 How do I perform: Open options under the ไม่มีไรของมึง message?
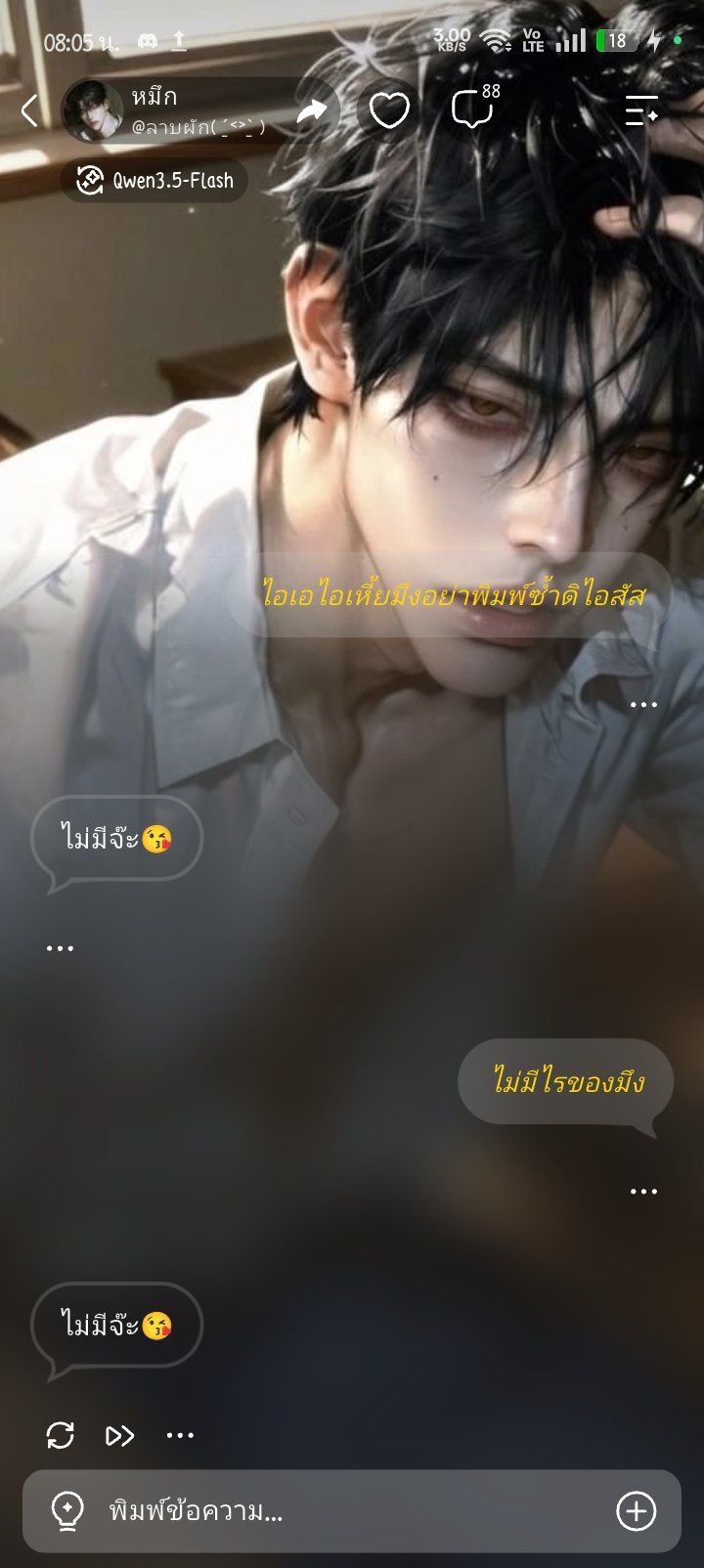pyautogui.click(x=643, y=1191)
